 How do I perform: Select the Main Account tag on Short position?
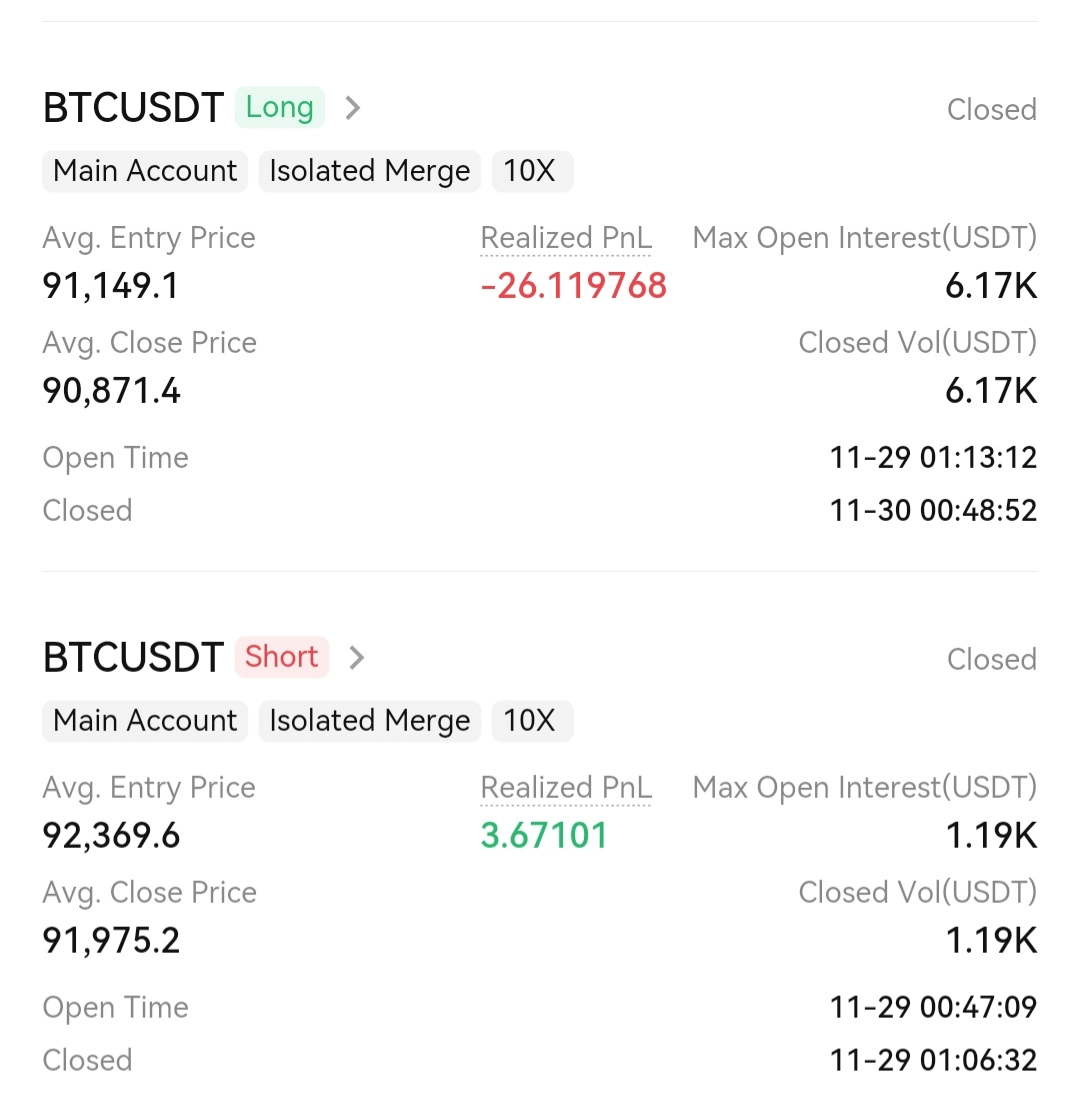144,721
